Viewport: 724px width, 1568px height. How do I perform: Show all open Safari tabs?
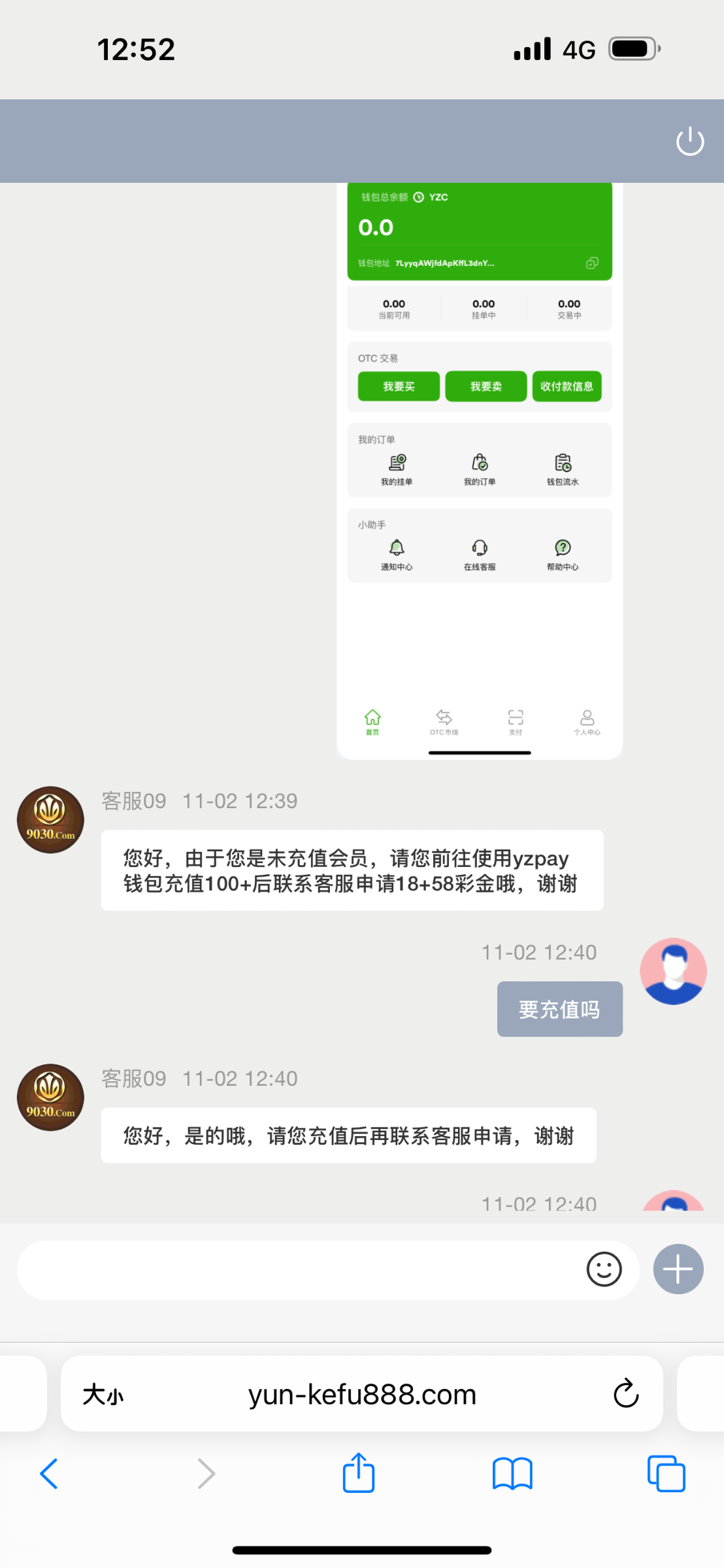pos(666,1474)
